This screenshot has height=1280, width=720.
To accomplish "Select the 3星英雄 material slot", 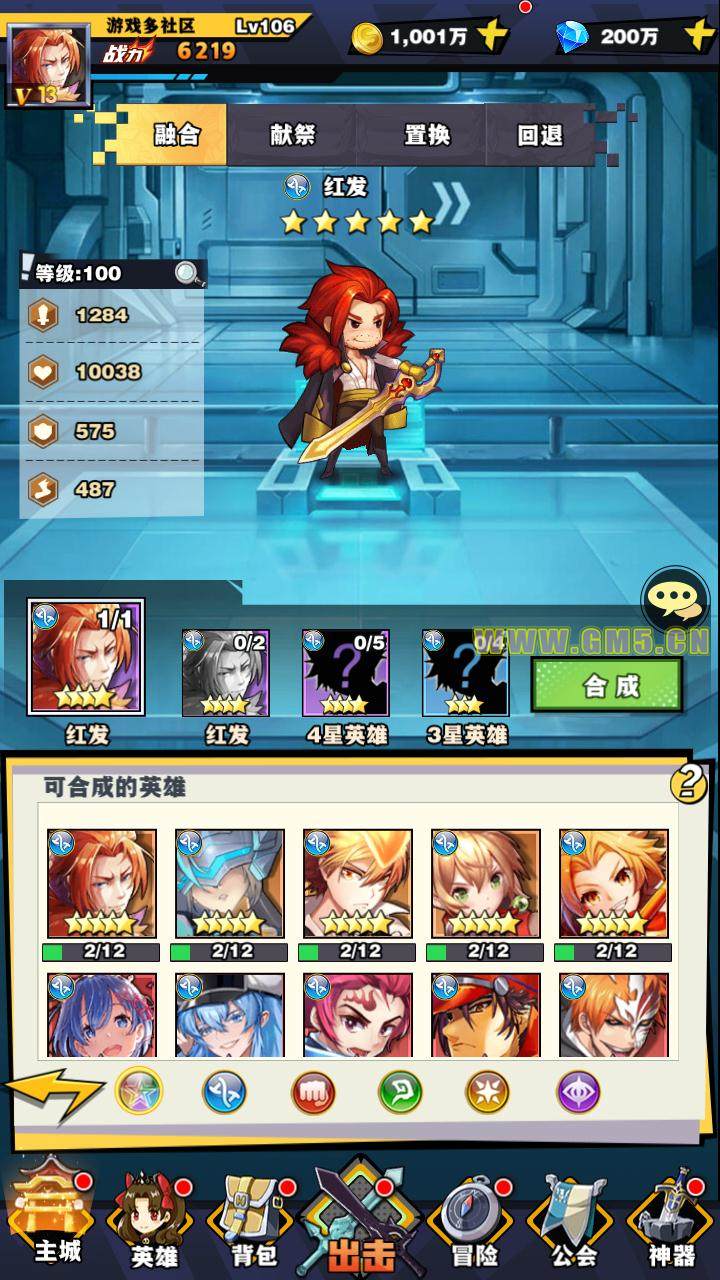I will 465,673.
